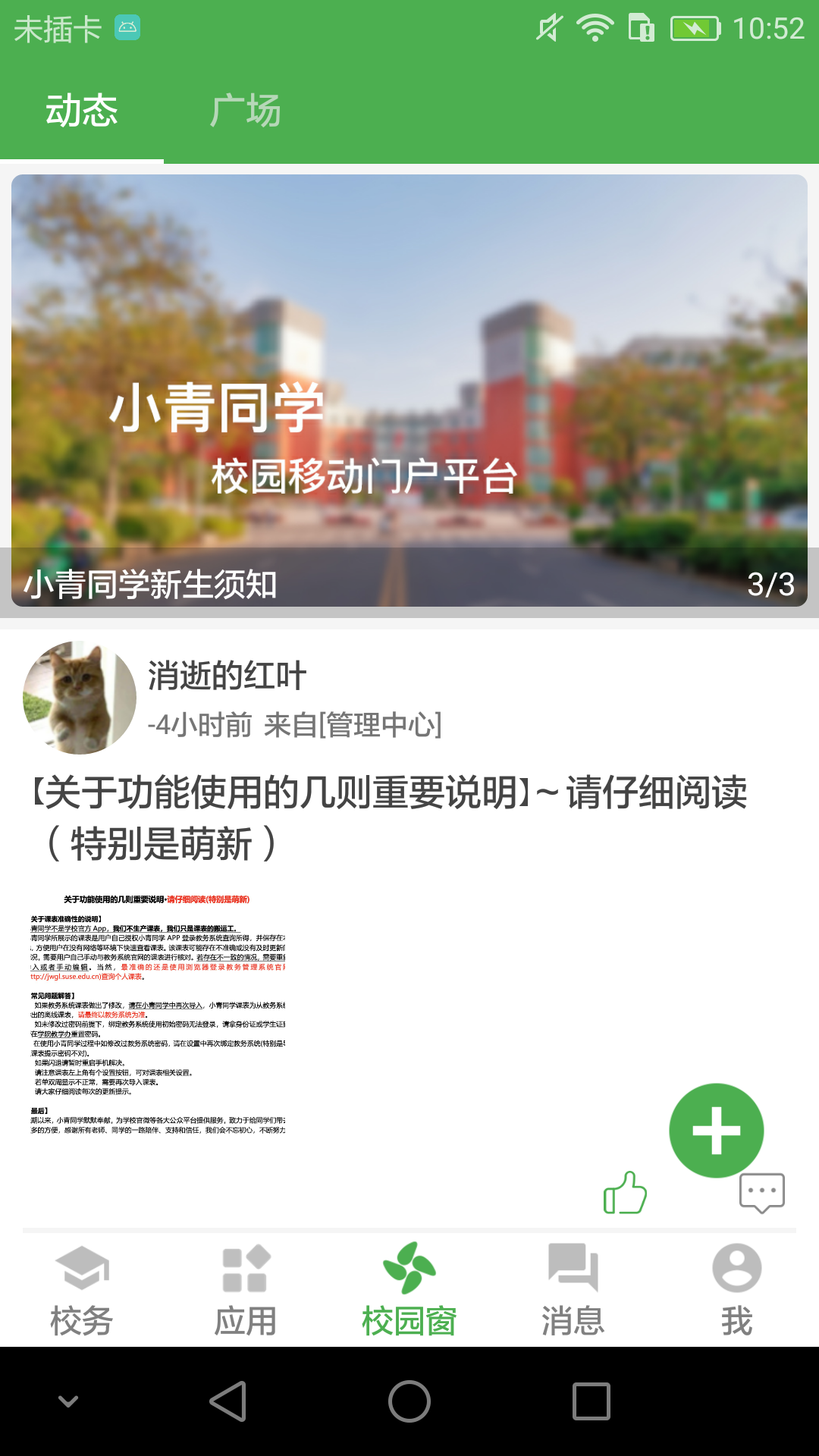Create a new post with the plus button
Screen dimensions: 819x1456
pyautogui.click(x=716, y=1130)
